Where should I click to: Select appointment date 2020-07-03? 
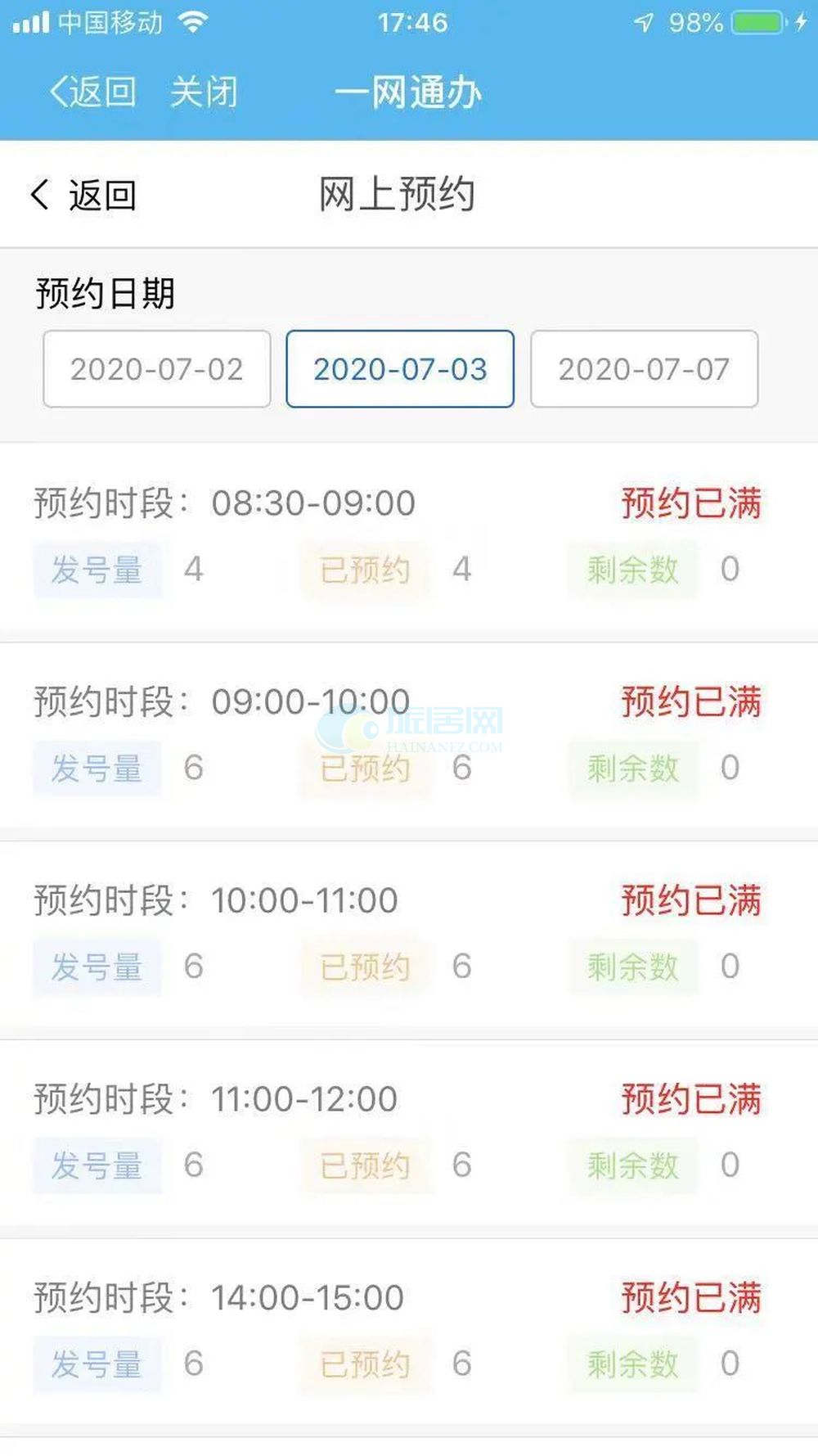tap(400, 369)
